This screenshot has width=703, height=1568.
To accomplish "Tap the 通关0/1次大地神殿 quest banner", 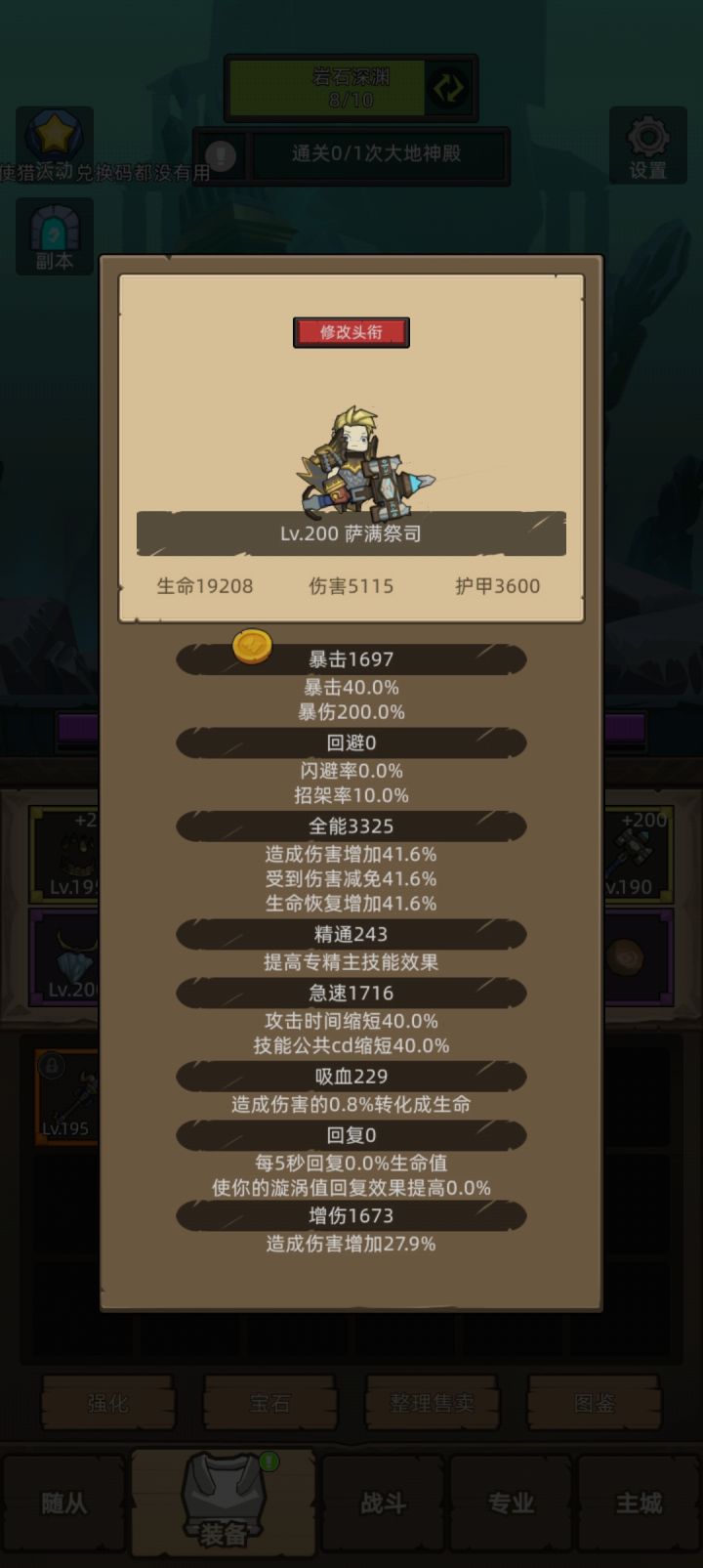I will tap(379, 154).
